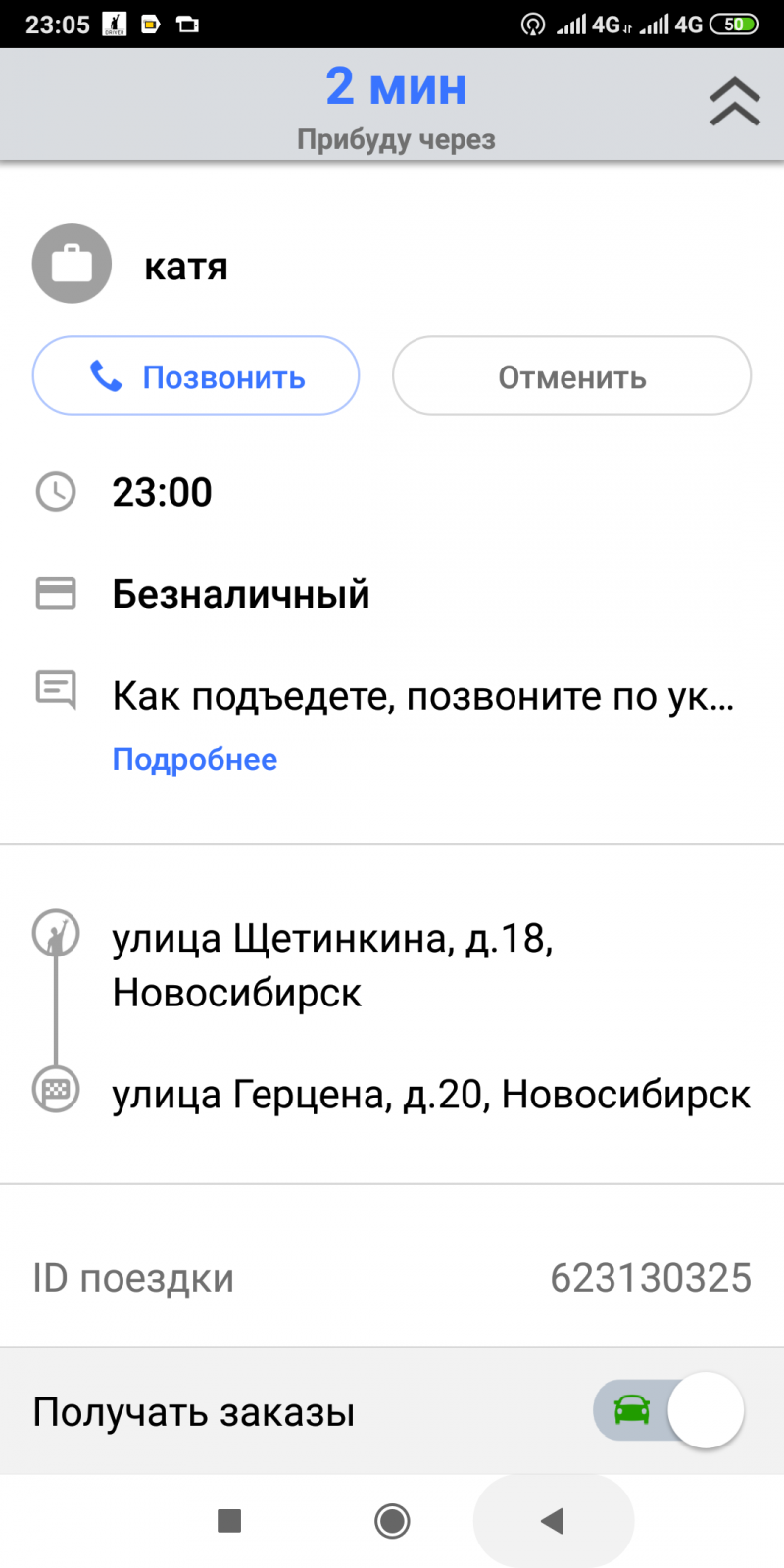This screenshot has height=1568, width=784.
Task: Toggle the Получать заказы switch
Action: click(x=668, y=1411)
